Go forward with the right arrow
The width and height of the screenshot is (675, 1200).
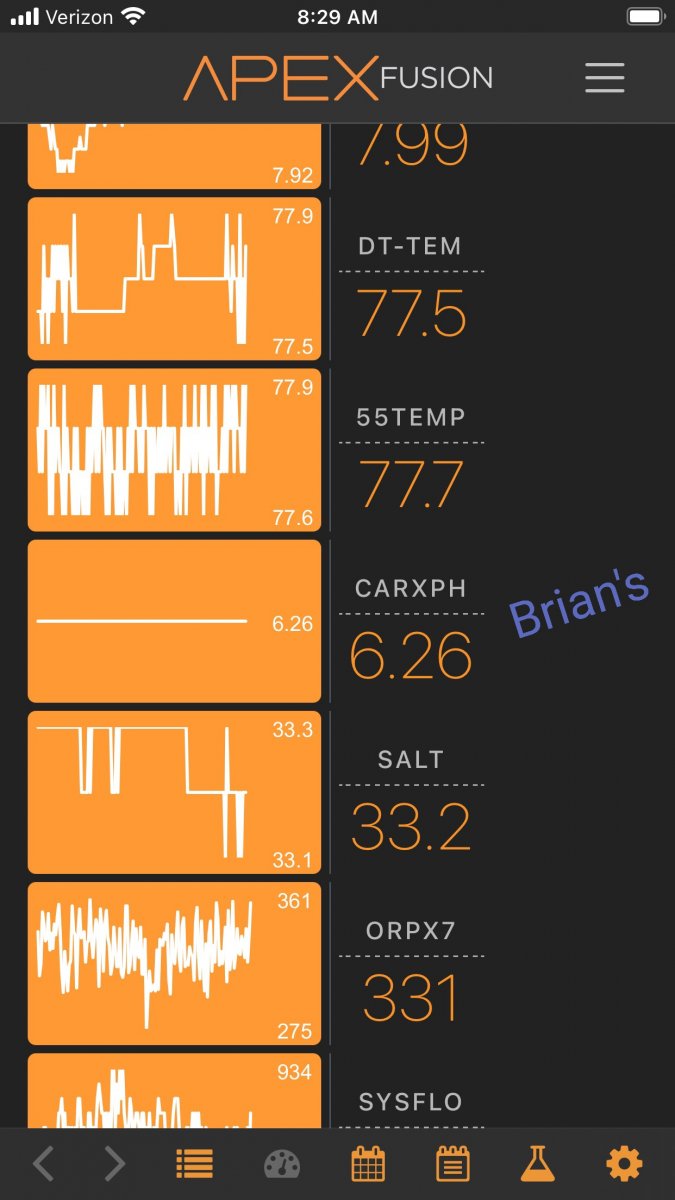click(x=115, y=1164)
